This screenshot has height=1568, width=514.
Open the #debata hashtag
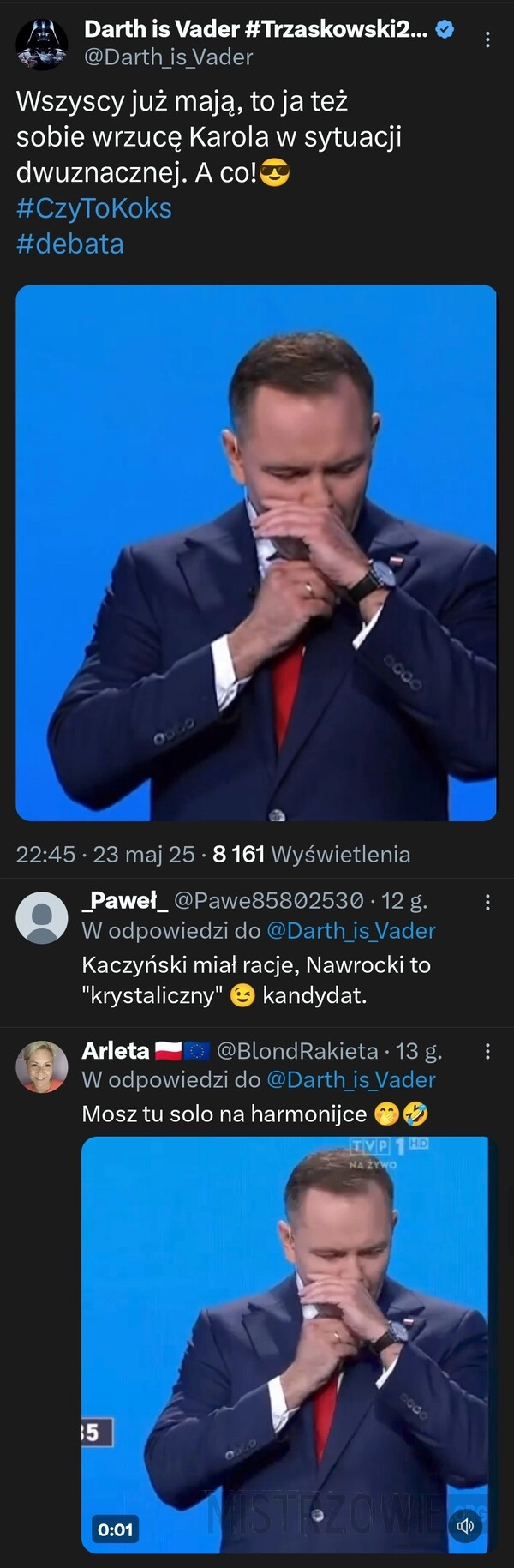click(70, 244)
